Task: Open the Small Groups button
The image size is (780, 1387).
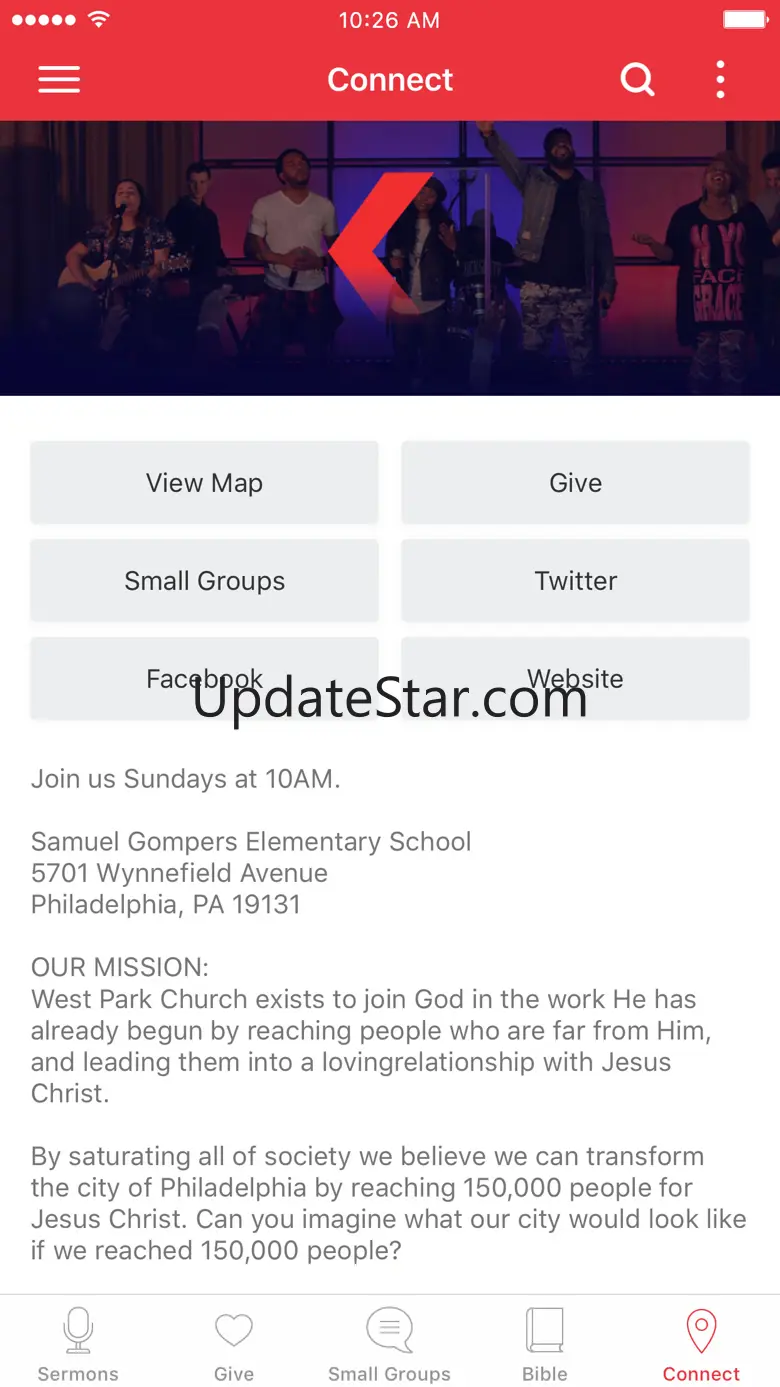Action: [x=204, y=581]
